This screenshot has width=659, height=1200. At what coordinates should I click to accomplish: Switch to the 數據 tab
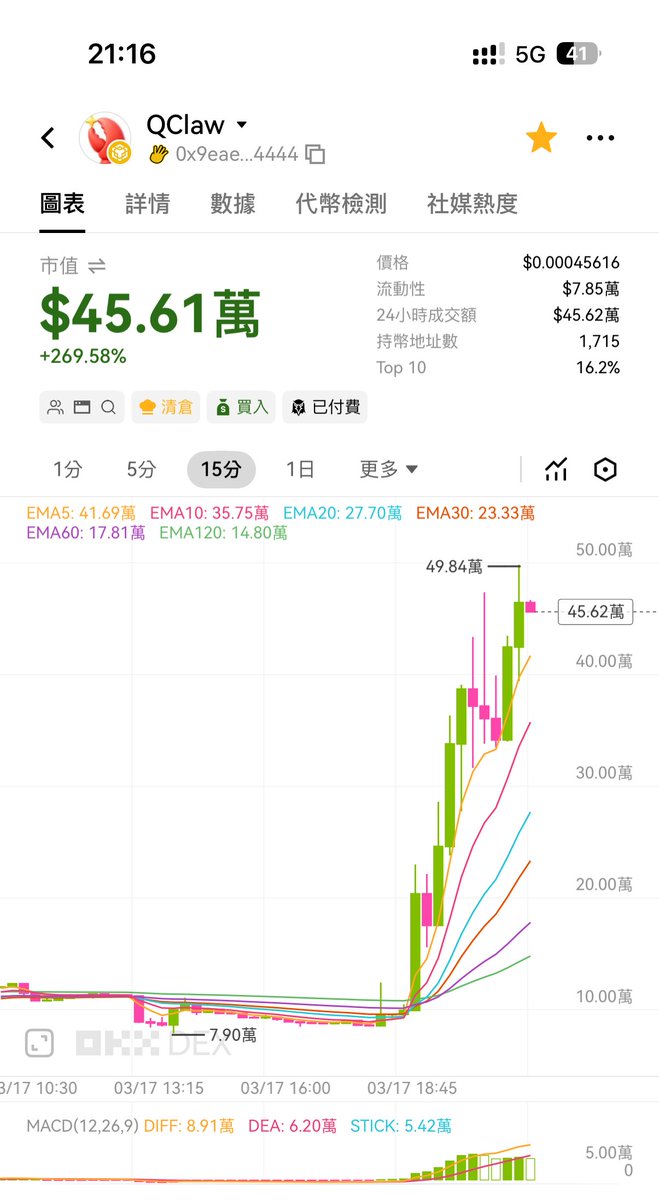click(233, 204)
